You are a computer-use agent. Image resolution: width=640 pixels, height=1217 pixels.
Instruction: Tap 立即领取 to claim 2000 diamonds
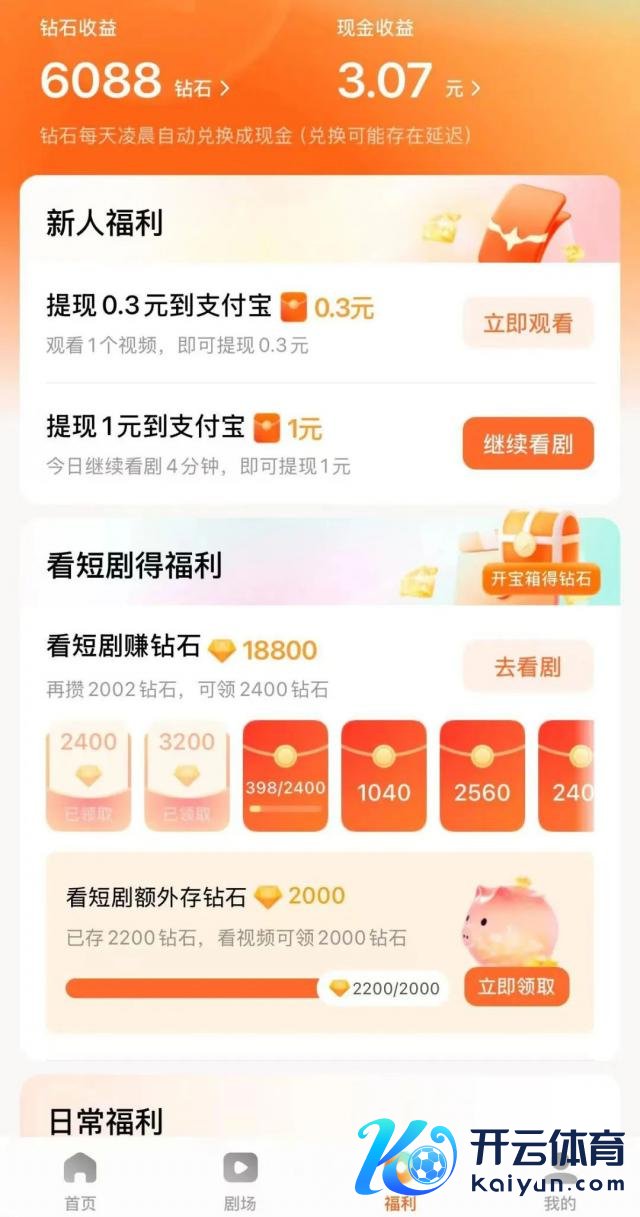tap(516, 986)
